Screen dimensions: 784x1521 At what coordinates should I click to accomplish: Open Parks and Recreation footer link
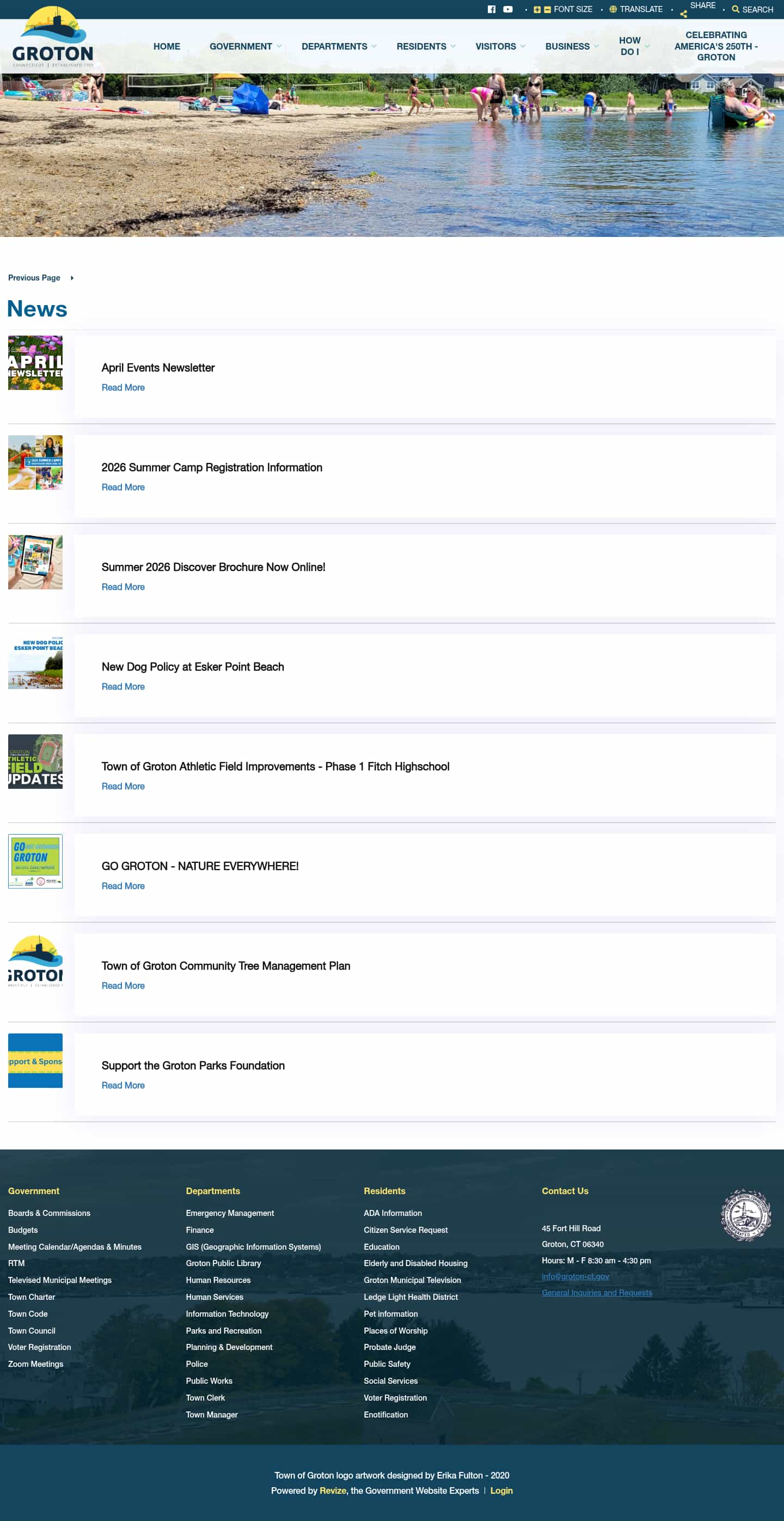(223, 1330)
